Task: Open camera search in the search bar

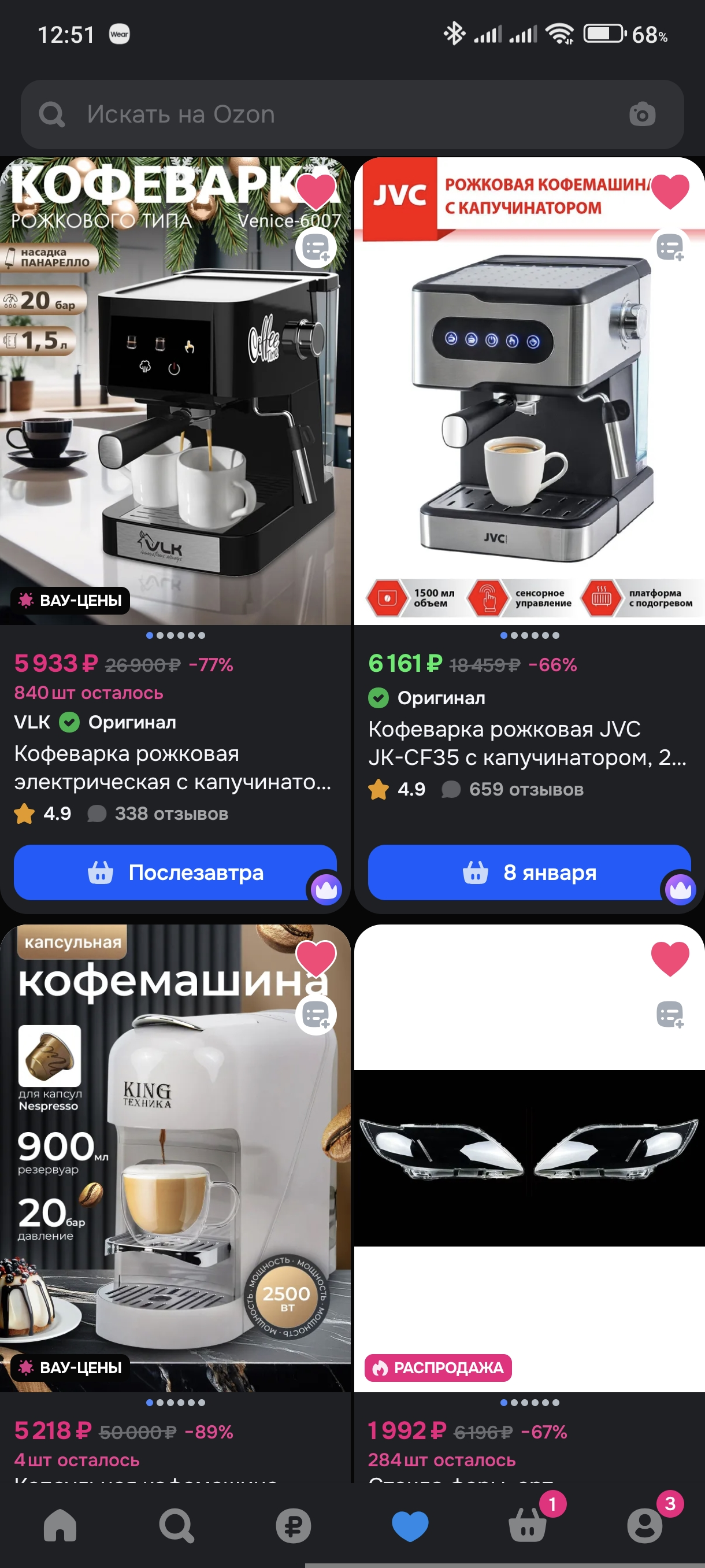Action: click(x=642, y=114)
